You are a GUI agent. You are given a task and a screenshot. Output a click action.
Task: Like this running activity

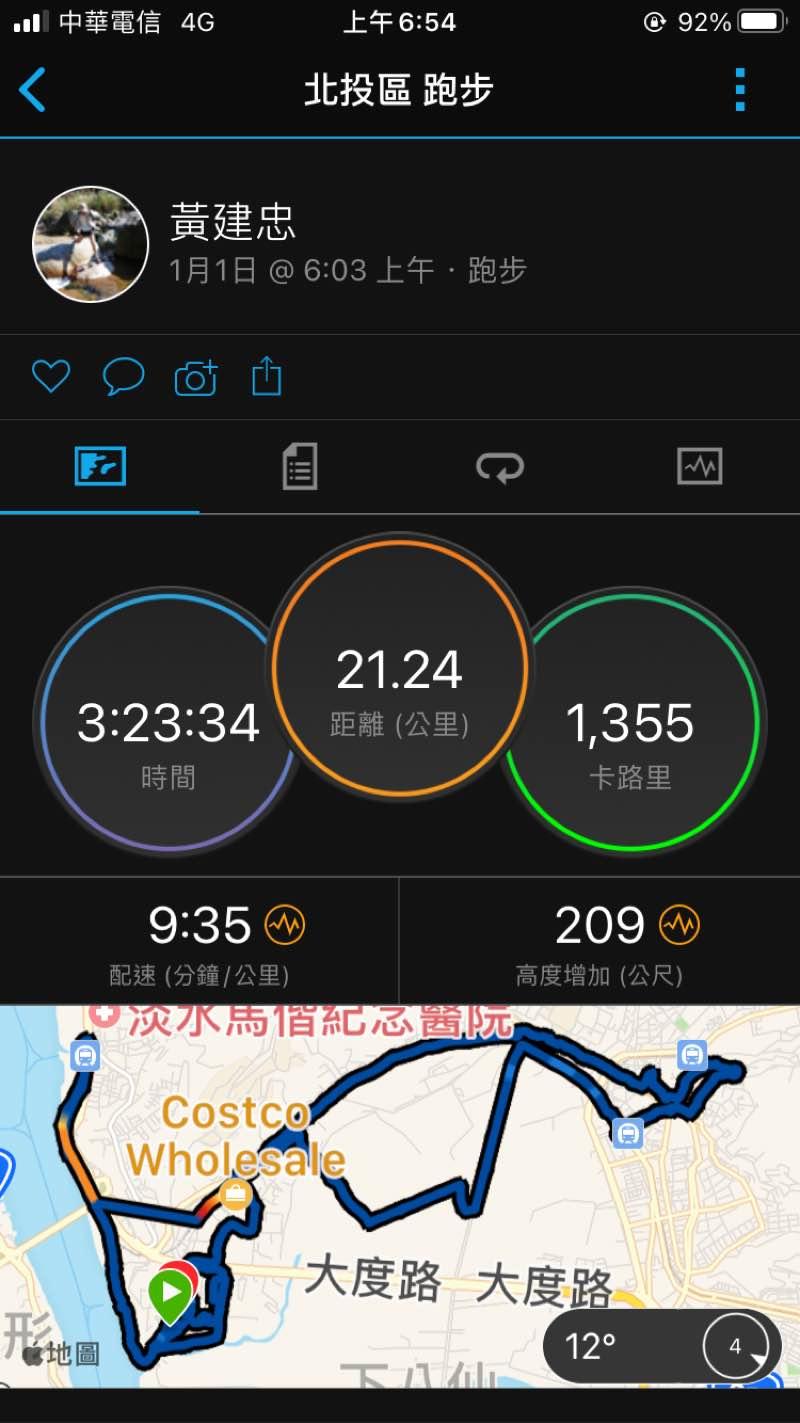51,377
